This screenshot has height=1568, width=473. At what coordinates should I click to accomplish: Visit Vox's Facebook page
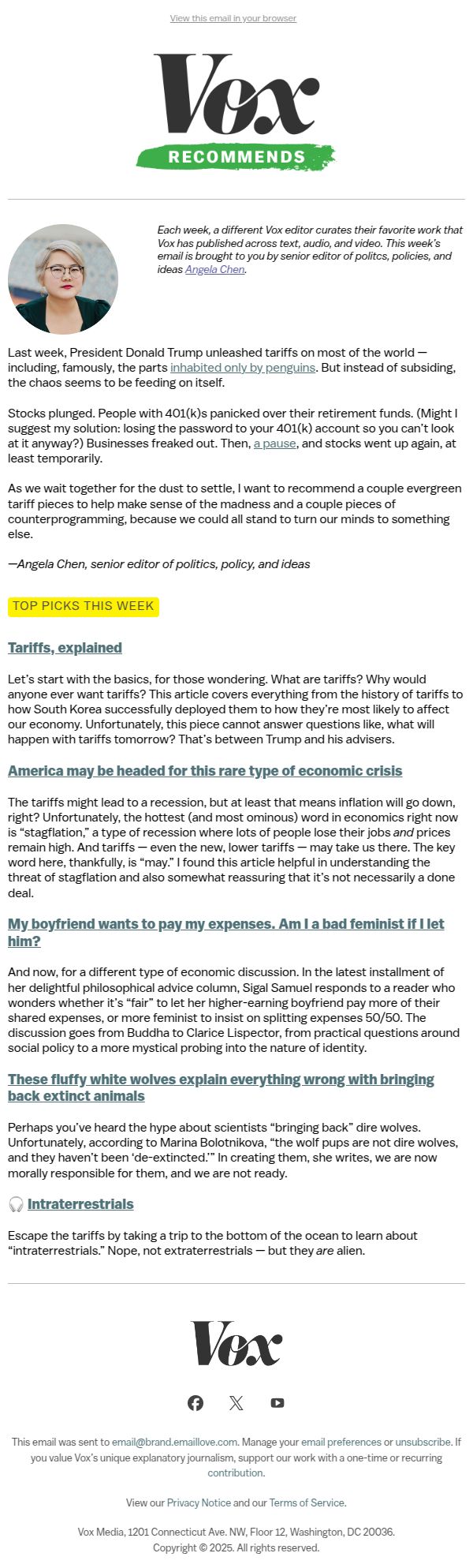(196, 1403)
